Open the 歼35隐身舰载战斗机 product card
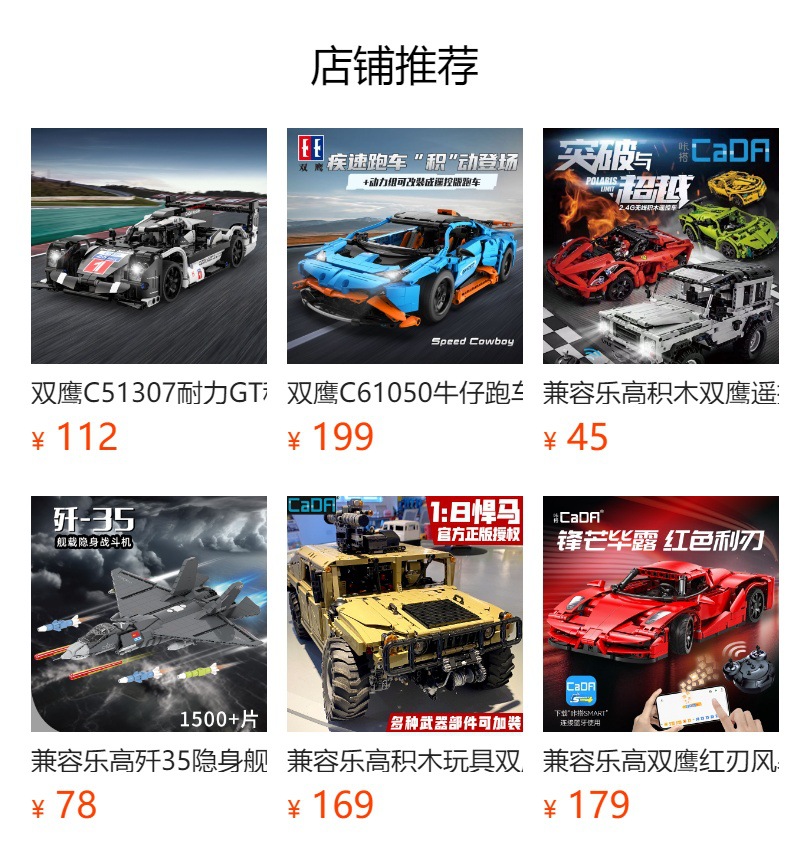This screenshot has width=790, height=864. coord(149,659)
